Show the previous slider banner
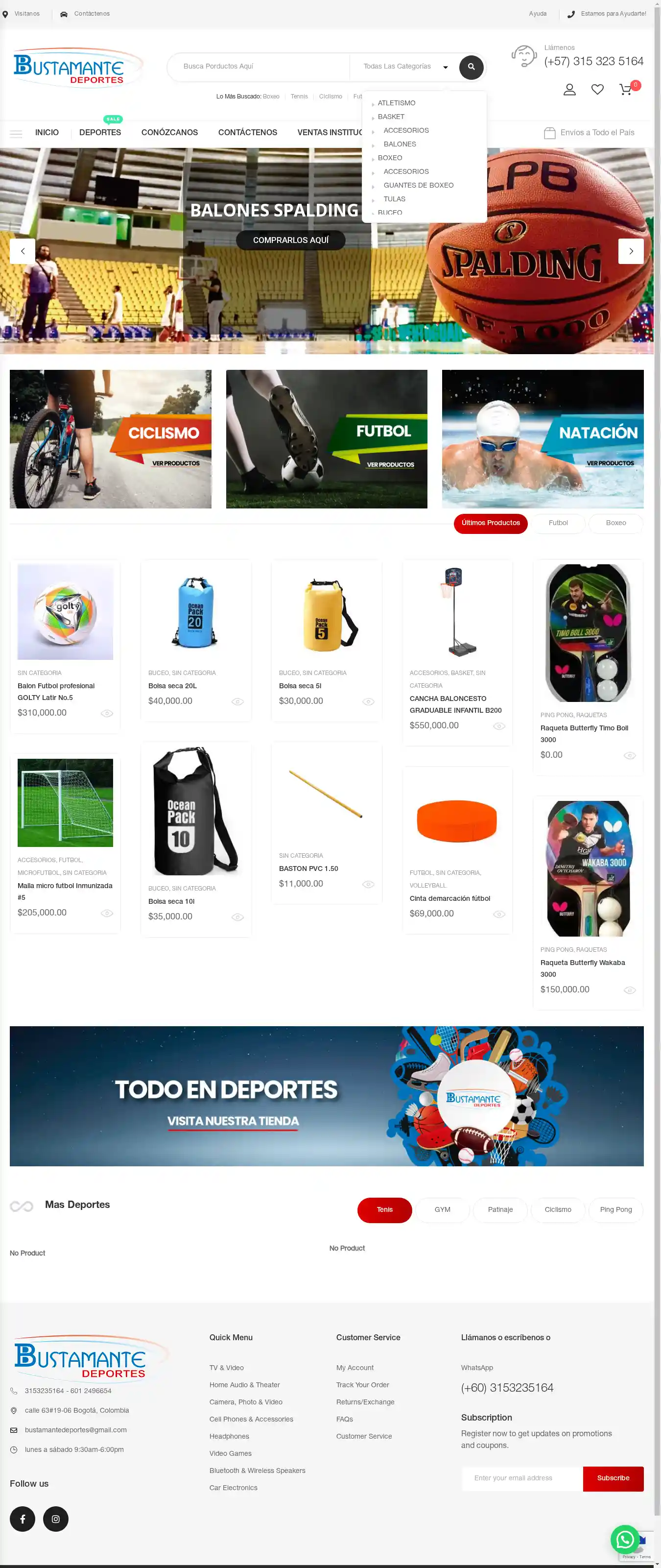The width and height of the screenshot is (661, 1568). pyautogui.click(x=23, y=251)
